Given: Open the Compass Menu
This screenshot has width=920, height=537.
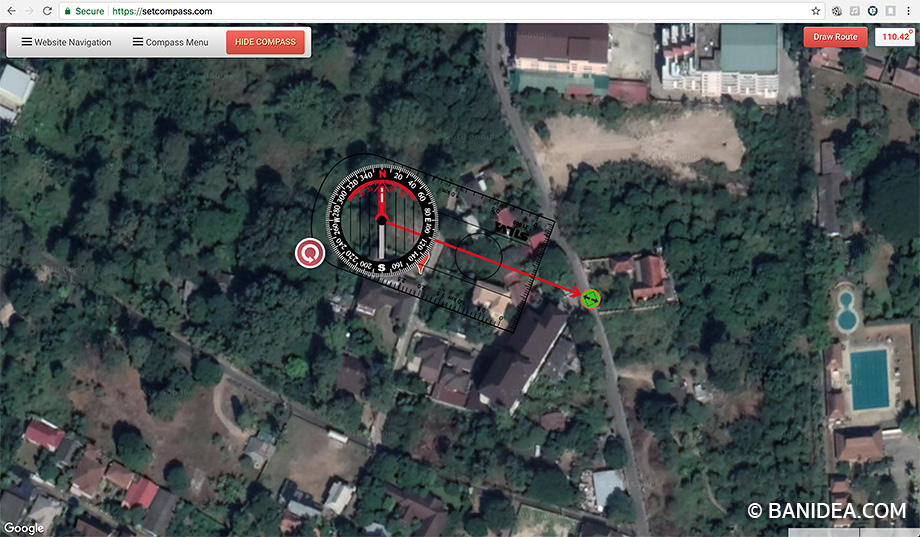Looking at the screenshot, I should coord(170,42).
